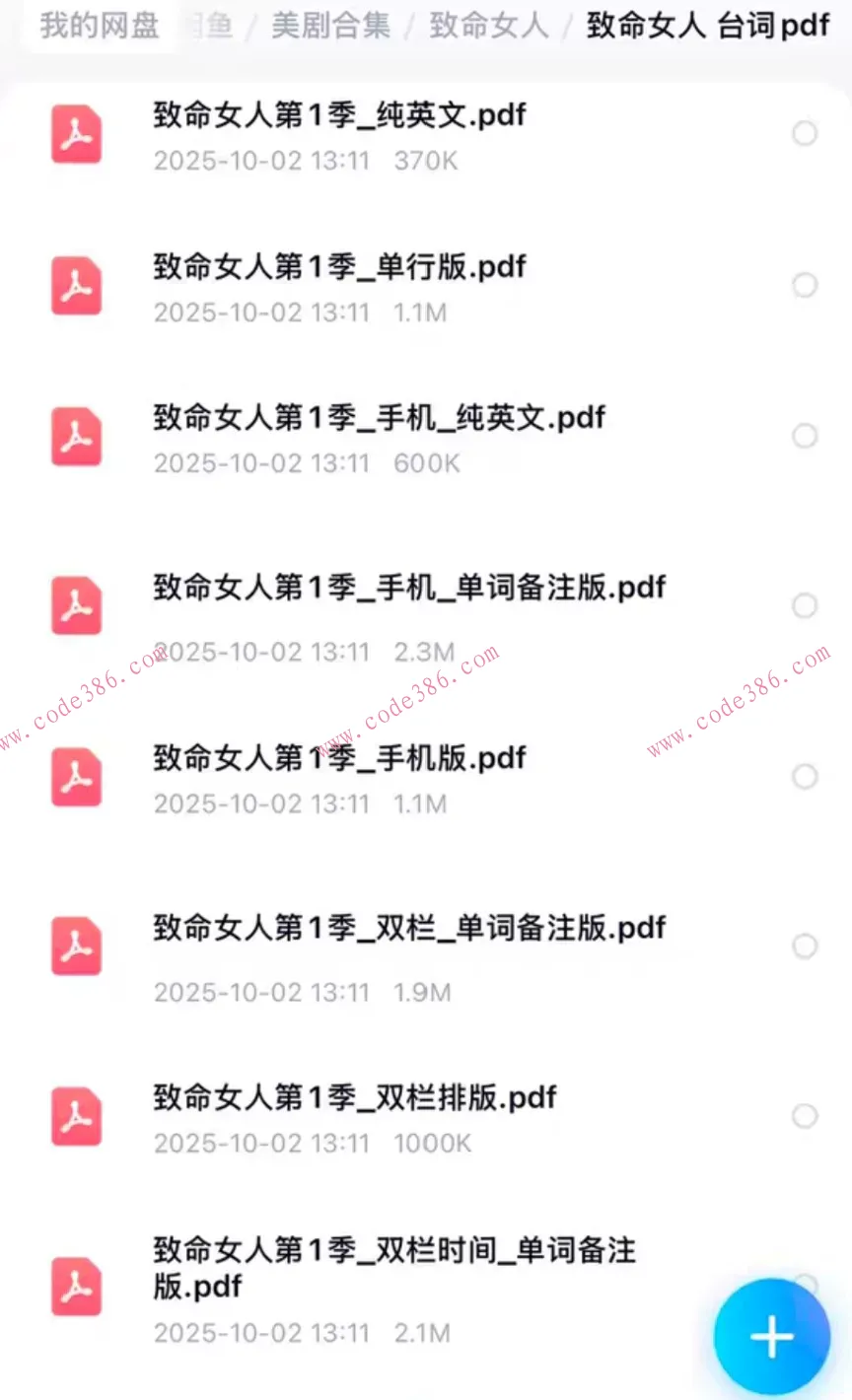The height and width of the screenshot is (1400, 852).
Task: Tap the PDF icon of 双栏时间_单词备注版 file
Action: [76, 1288]
